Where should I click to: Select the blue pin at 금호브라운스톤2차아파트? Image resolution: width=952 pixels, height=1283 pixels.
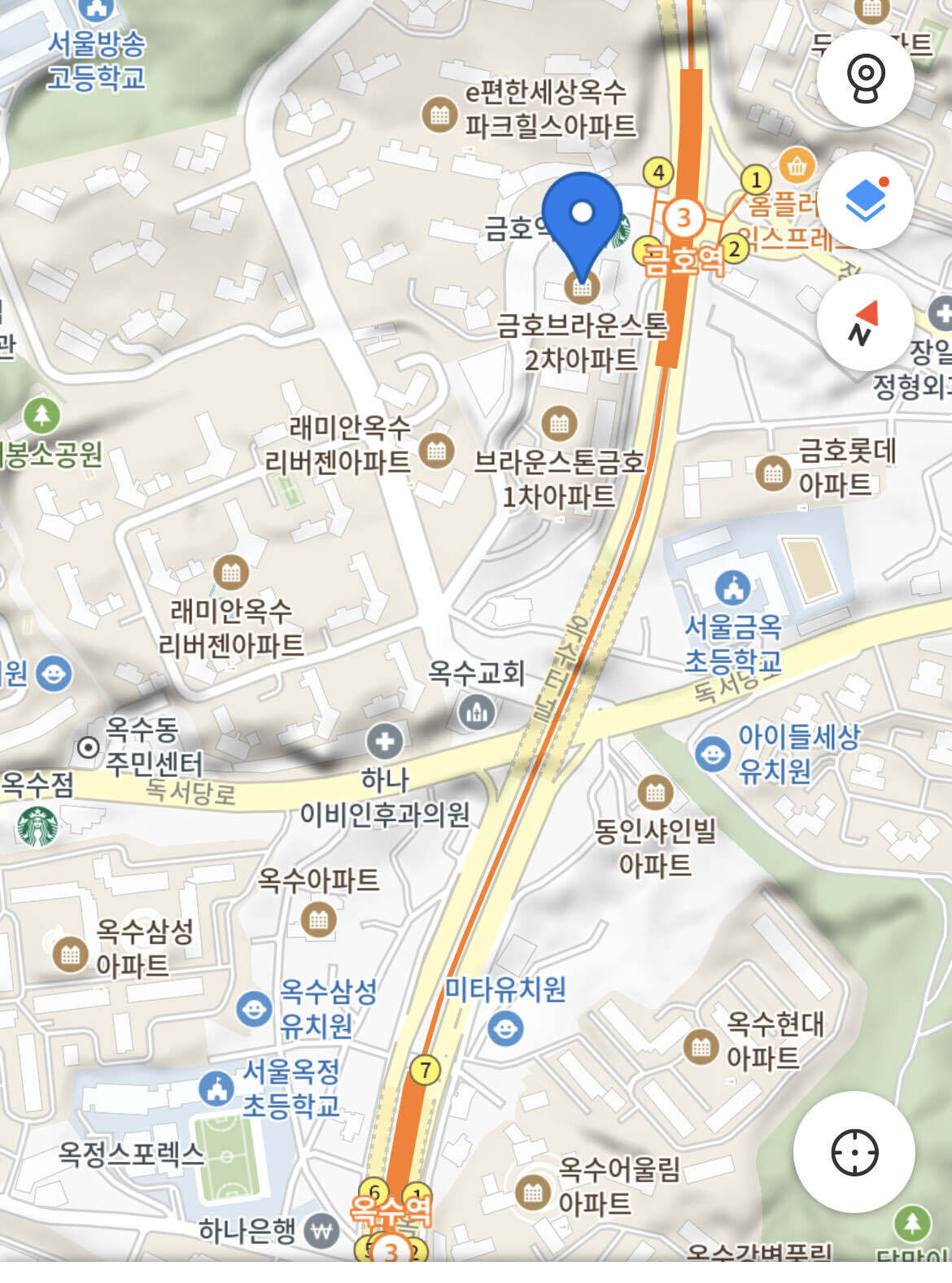click(582, 221)
